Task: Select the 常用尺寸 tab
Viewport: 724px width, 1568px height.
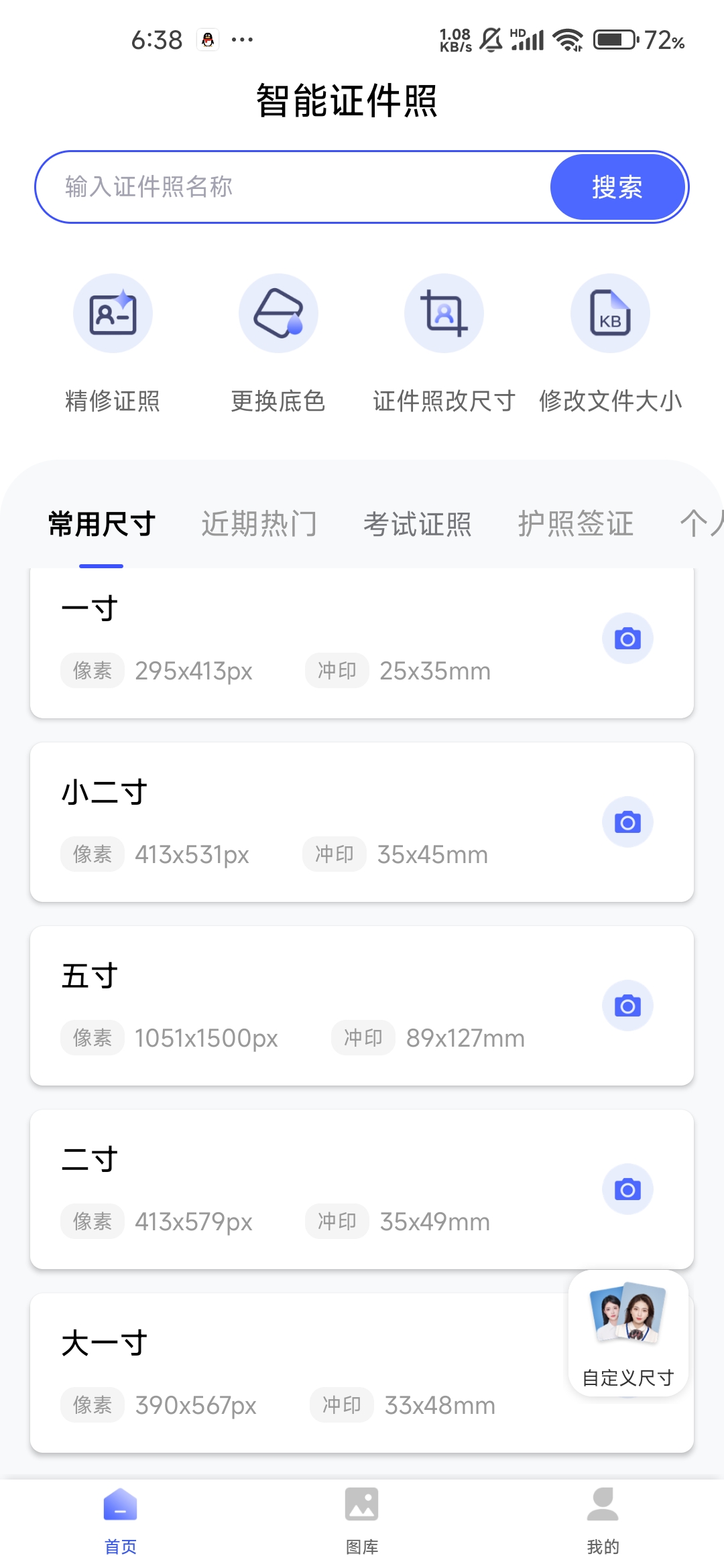Action: coord(101,524)
